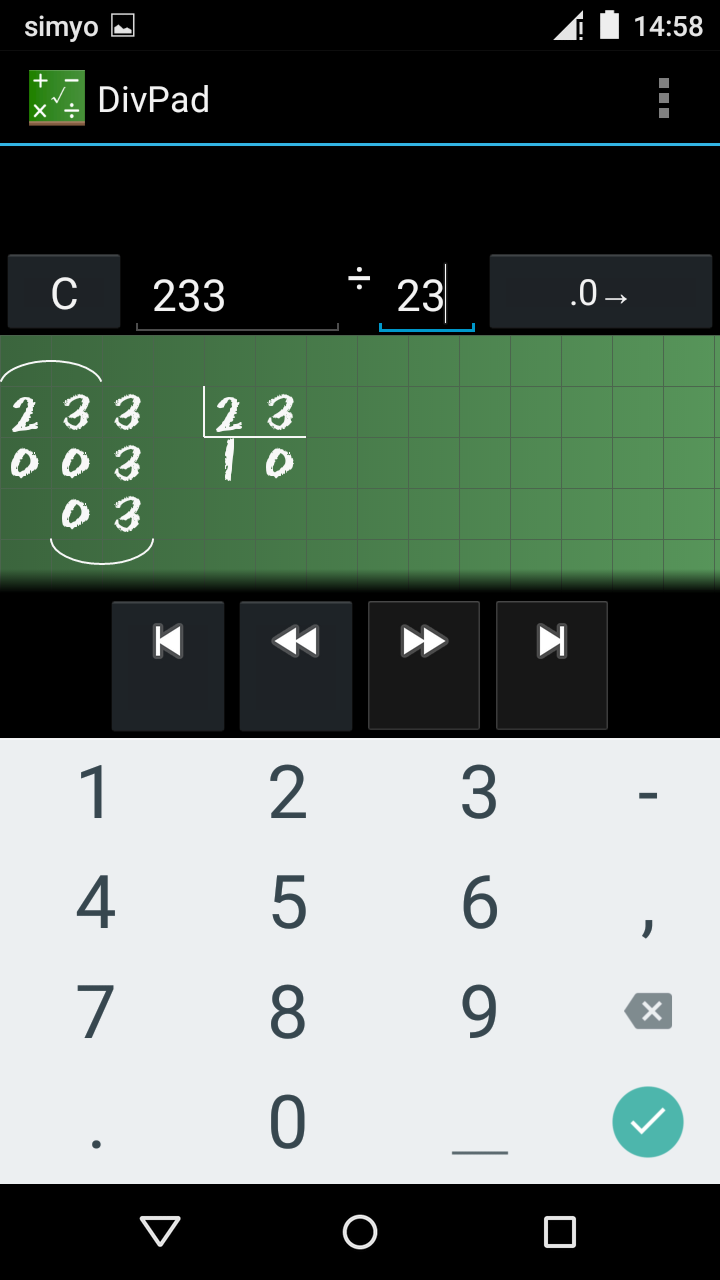Screen dimensions: 720x1280
Task: Edit the divisor field showing 23
Action: (427, 295)
